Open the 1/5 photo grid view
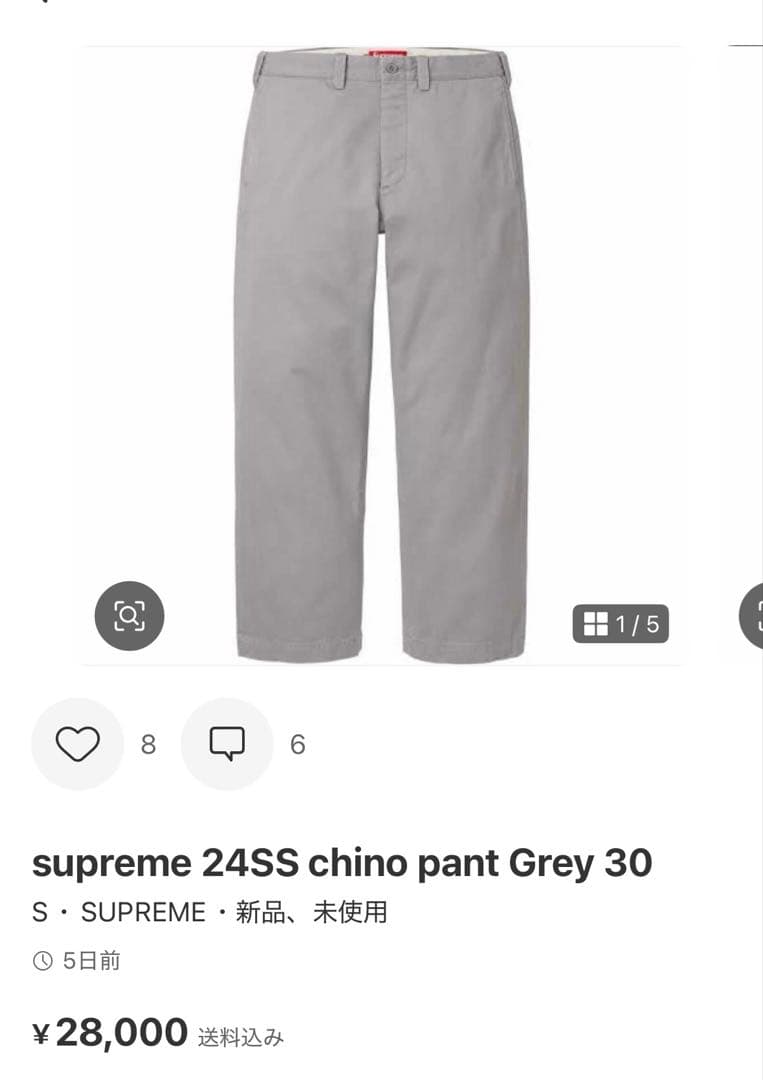The image size is (763, 1080). point(621,625)
